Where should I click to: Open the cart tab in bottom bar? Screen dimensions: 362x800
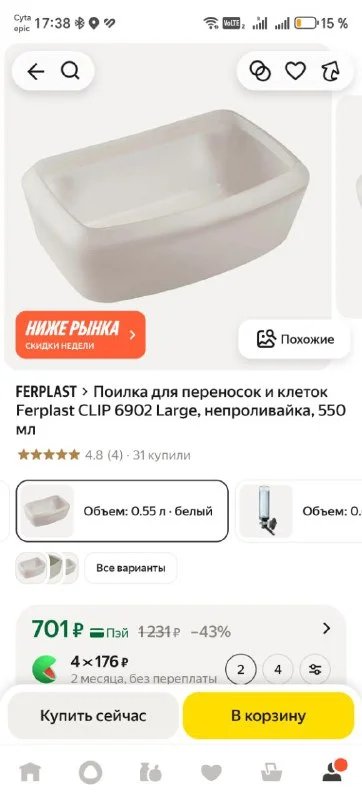pyautogui.click(x=272, y=773)
